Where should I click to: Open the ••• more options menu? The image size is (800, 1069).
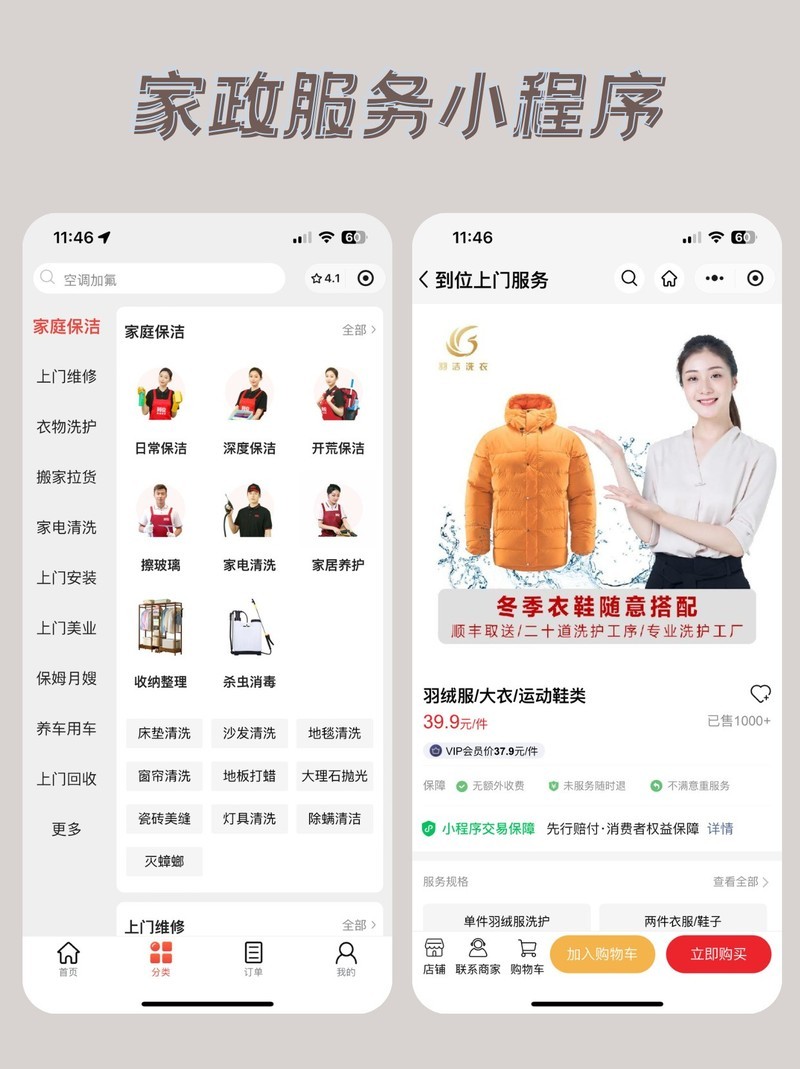point(715,279)
